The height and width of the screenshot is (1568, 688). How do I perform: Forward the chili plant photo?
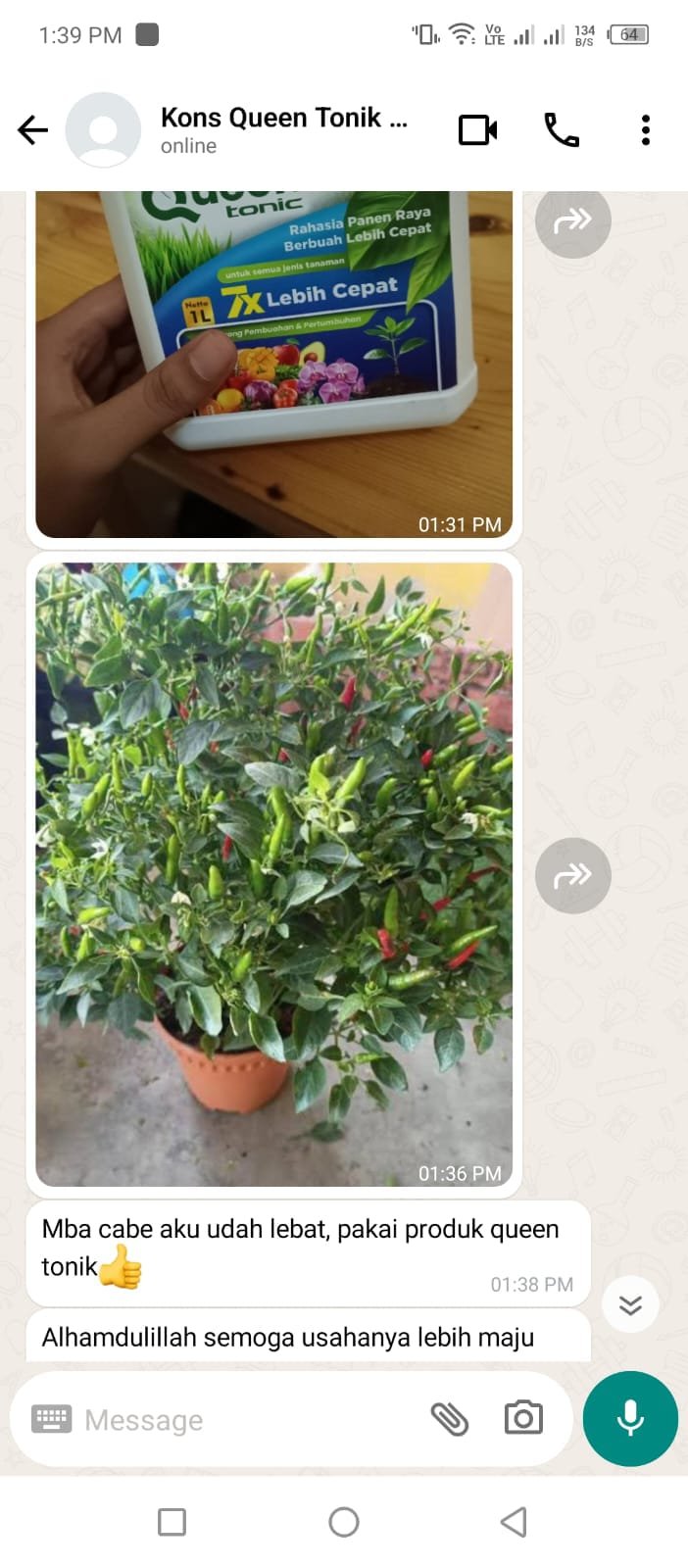[x=572, y=875]
